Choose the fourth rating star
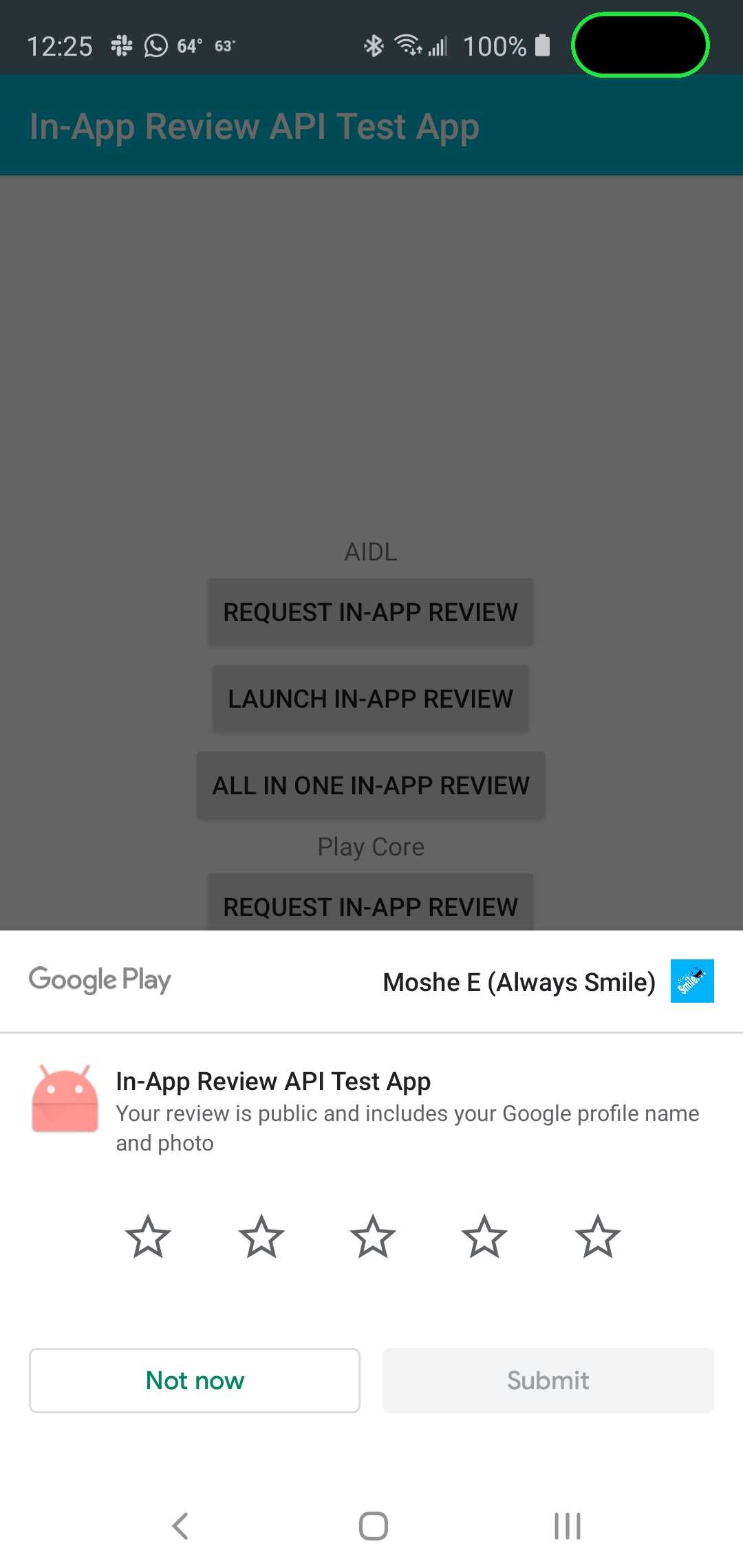 click(484, 1237)
